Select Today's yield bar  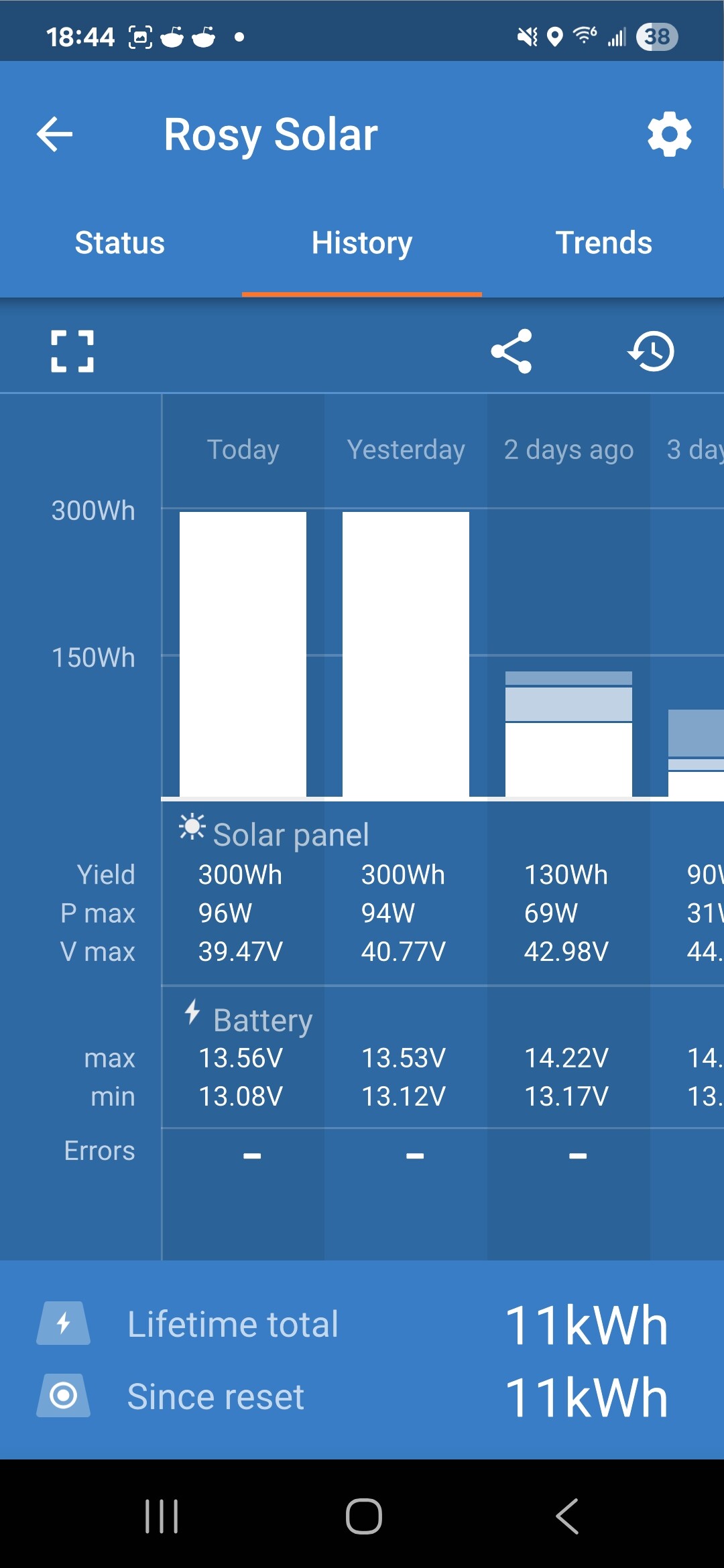[243, 654]
